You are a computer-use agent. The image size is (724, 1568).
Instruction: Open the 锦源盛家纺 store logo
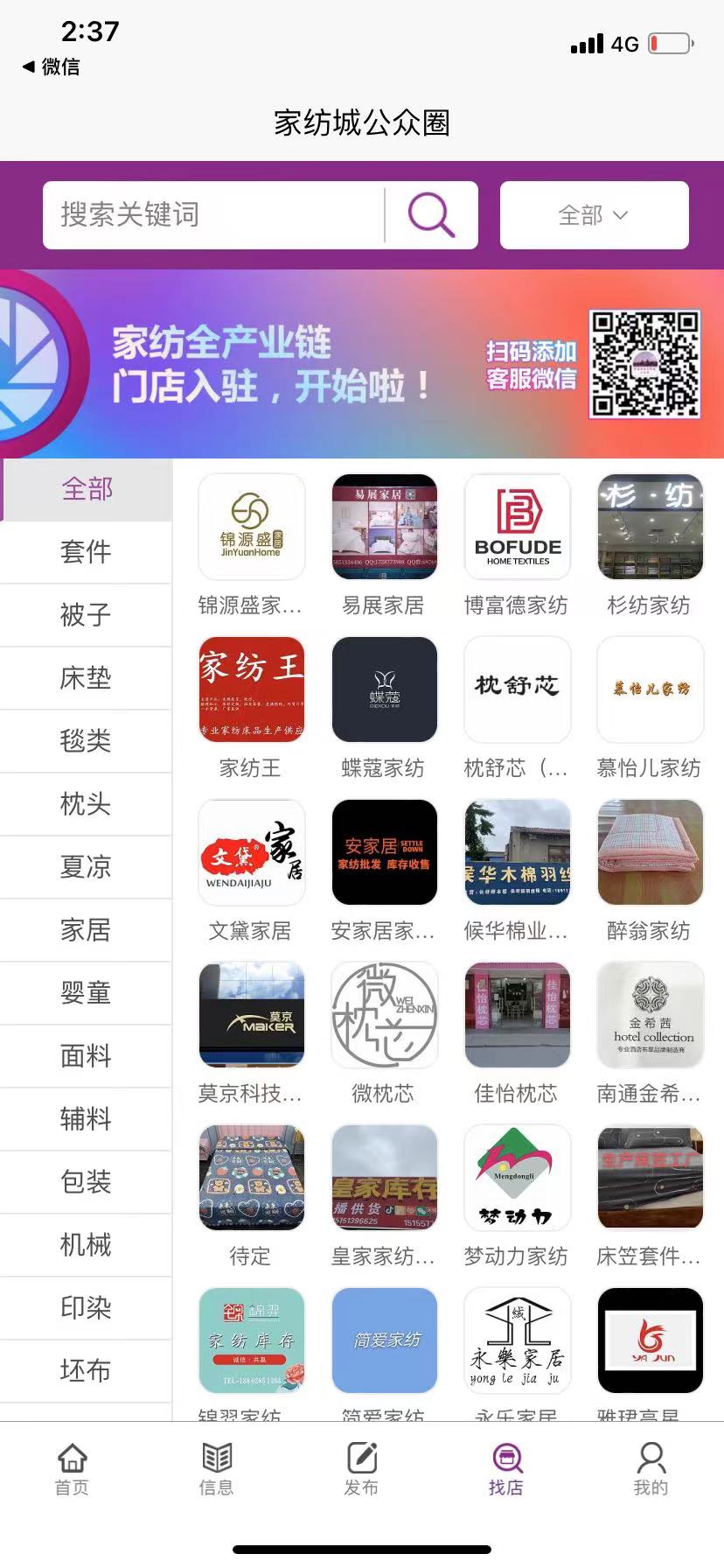point(251,527)
